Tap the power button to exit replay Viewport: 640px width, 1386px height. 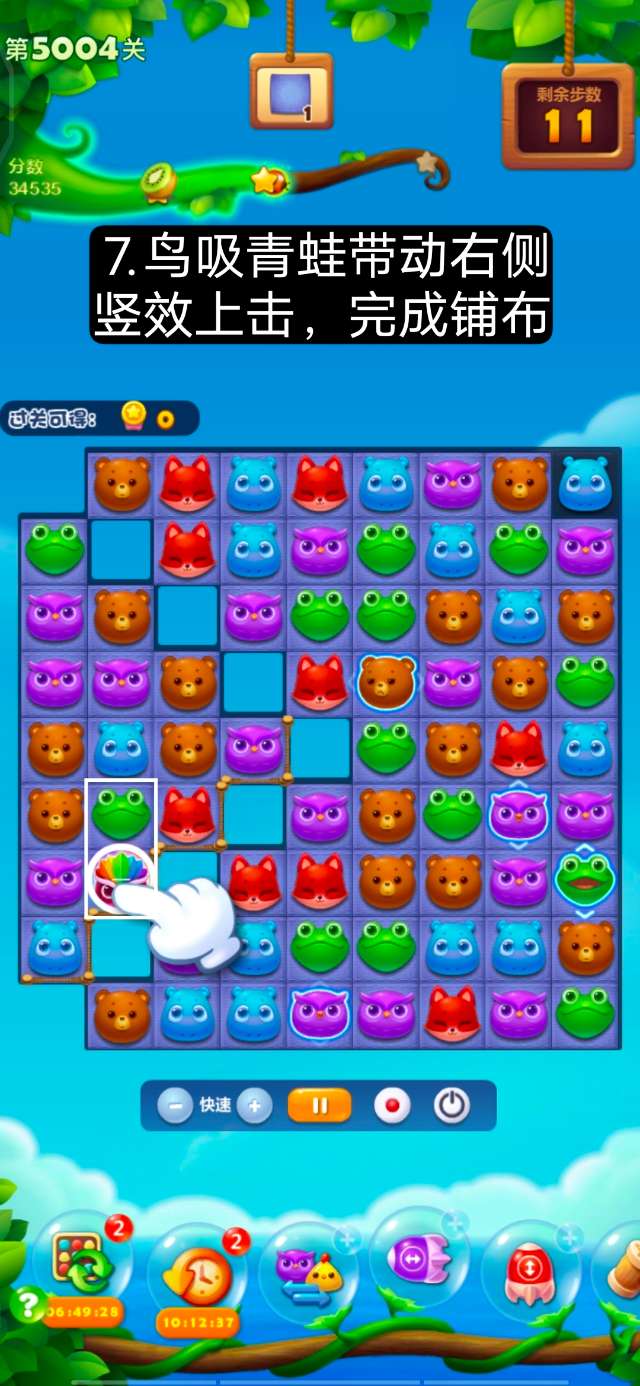(452, 1106)
